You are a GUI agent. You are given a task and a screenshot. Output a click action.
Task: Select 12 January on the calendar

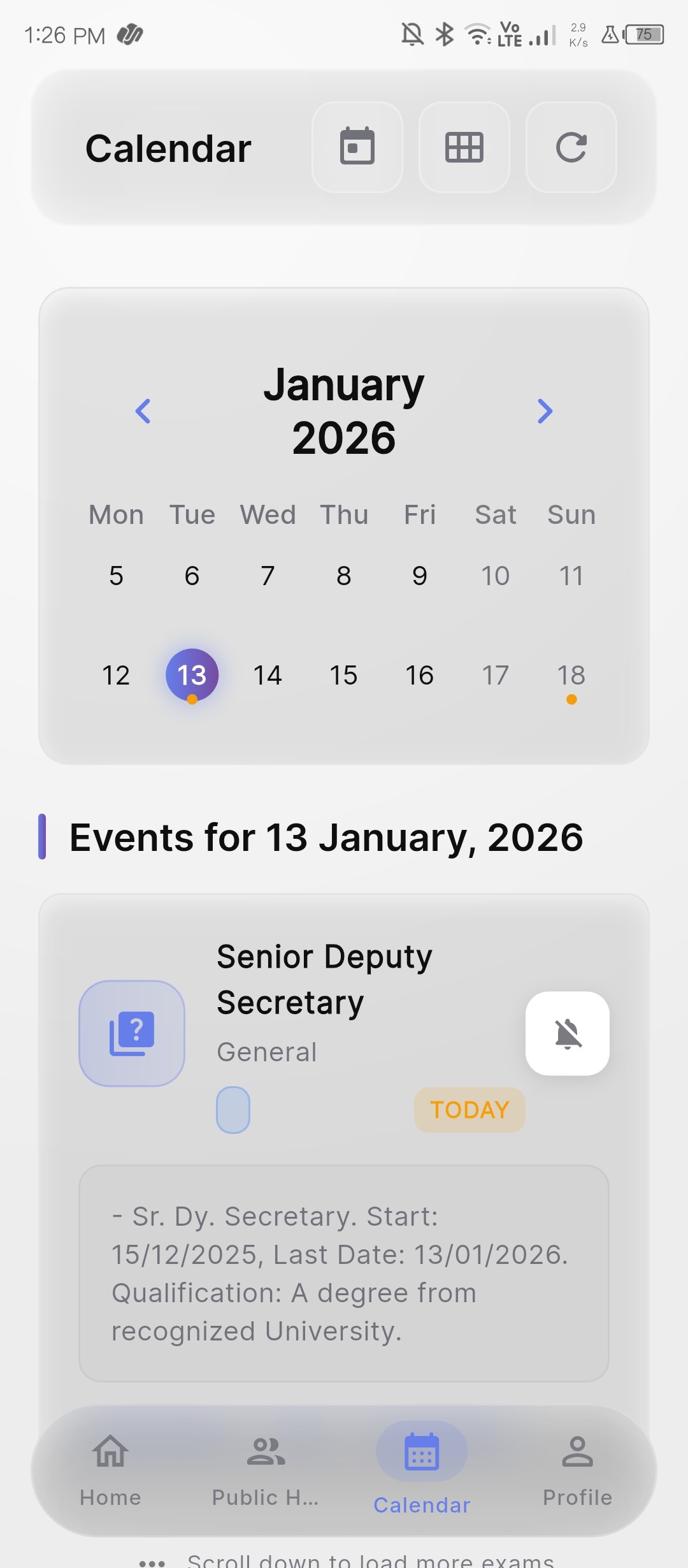click(116, 676)
